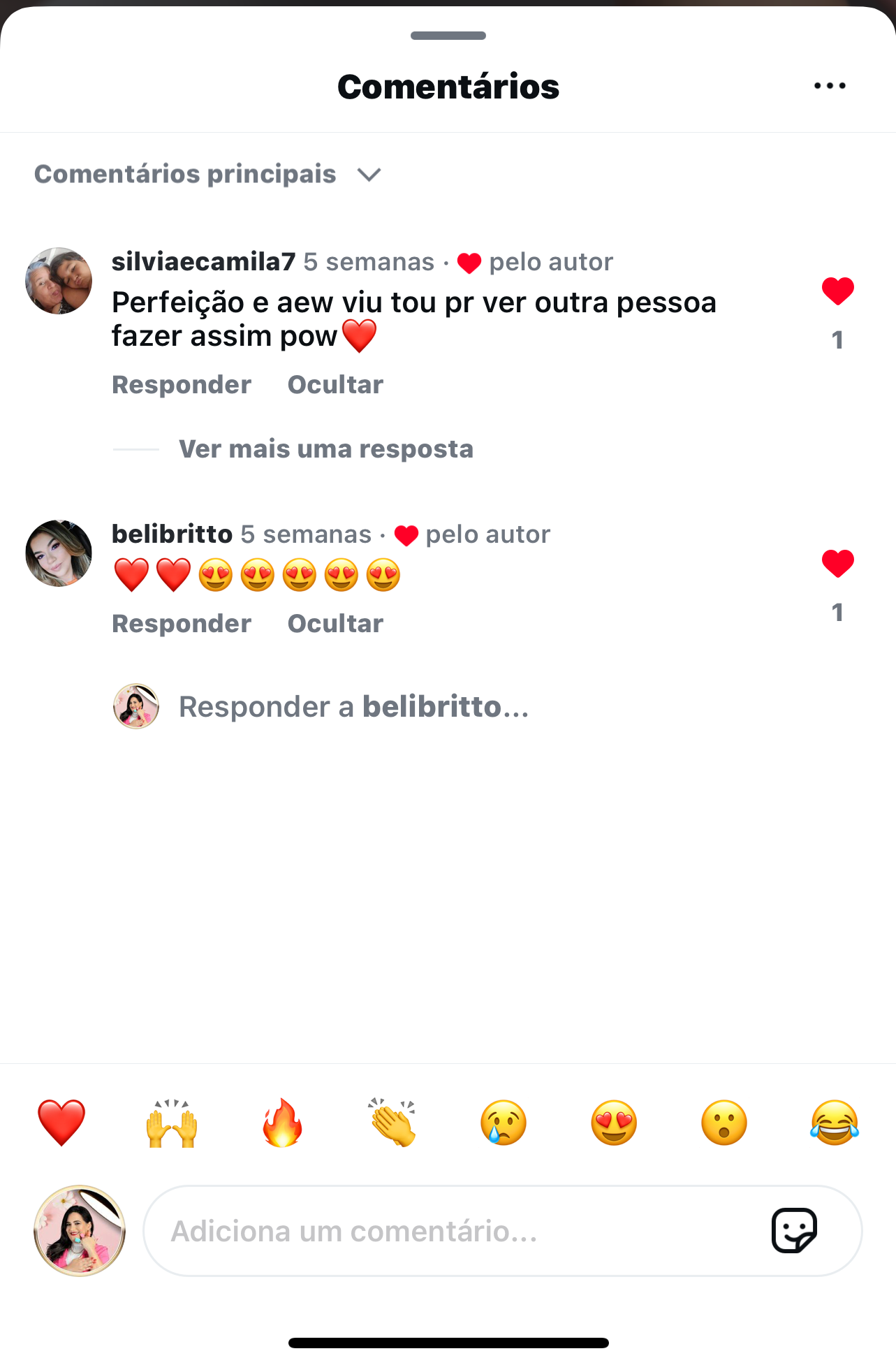Hide silviaecamila7's comment with Ocultar
The width and height of the screenshot is (896, 1365).
point(335,385)
